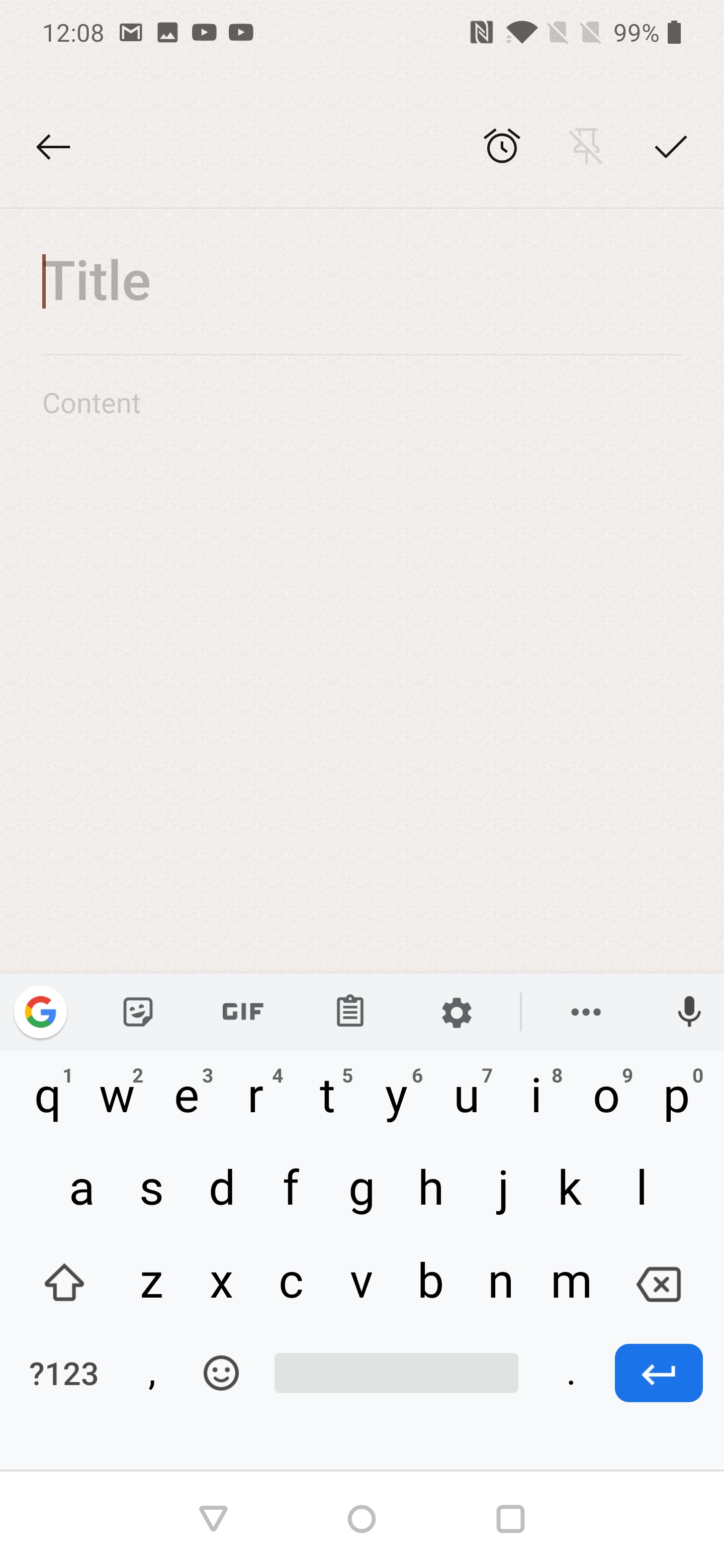The height and width of the screenshot is (1568, 724).
Task: Pin this note with the pushpin icon
Action: 586,146
